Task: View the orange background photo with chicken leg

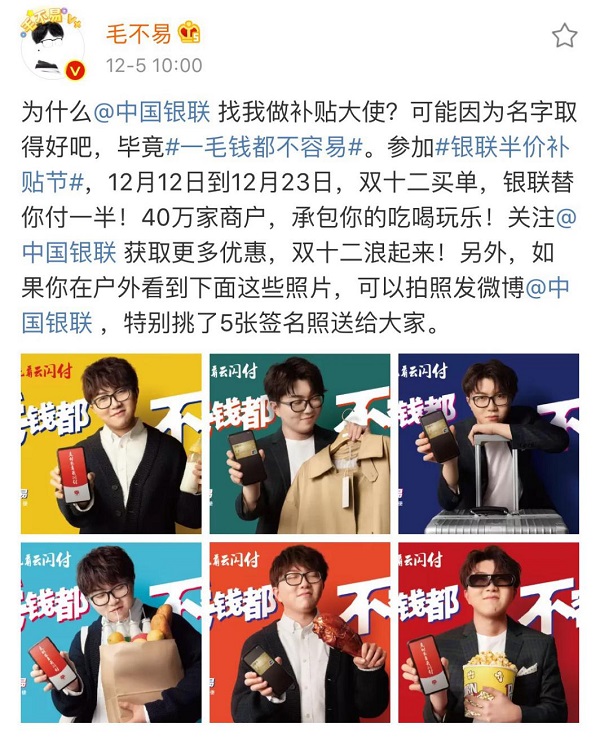Action: click(299, 632)
